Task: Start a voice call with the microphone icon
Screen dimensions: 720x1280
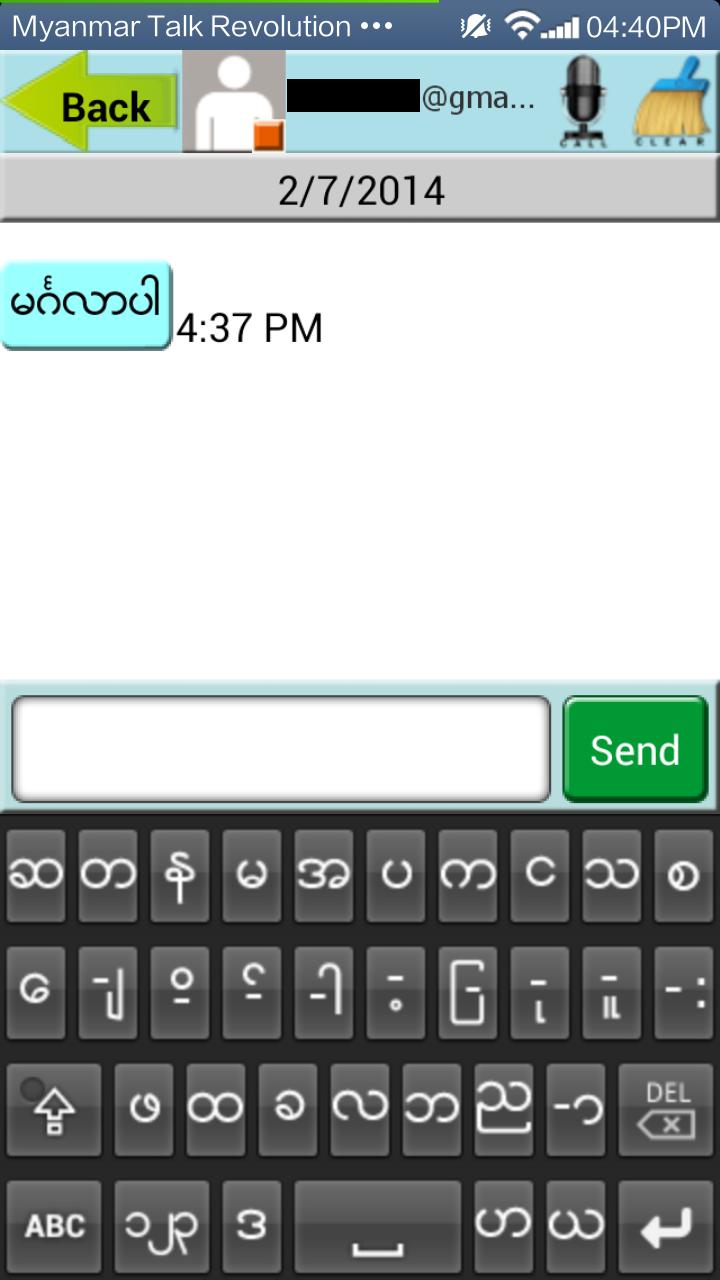Action: tap(583, 101)
